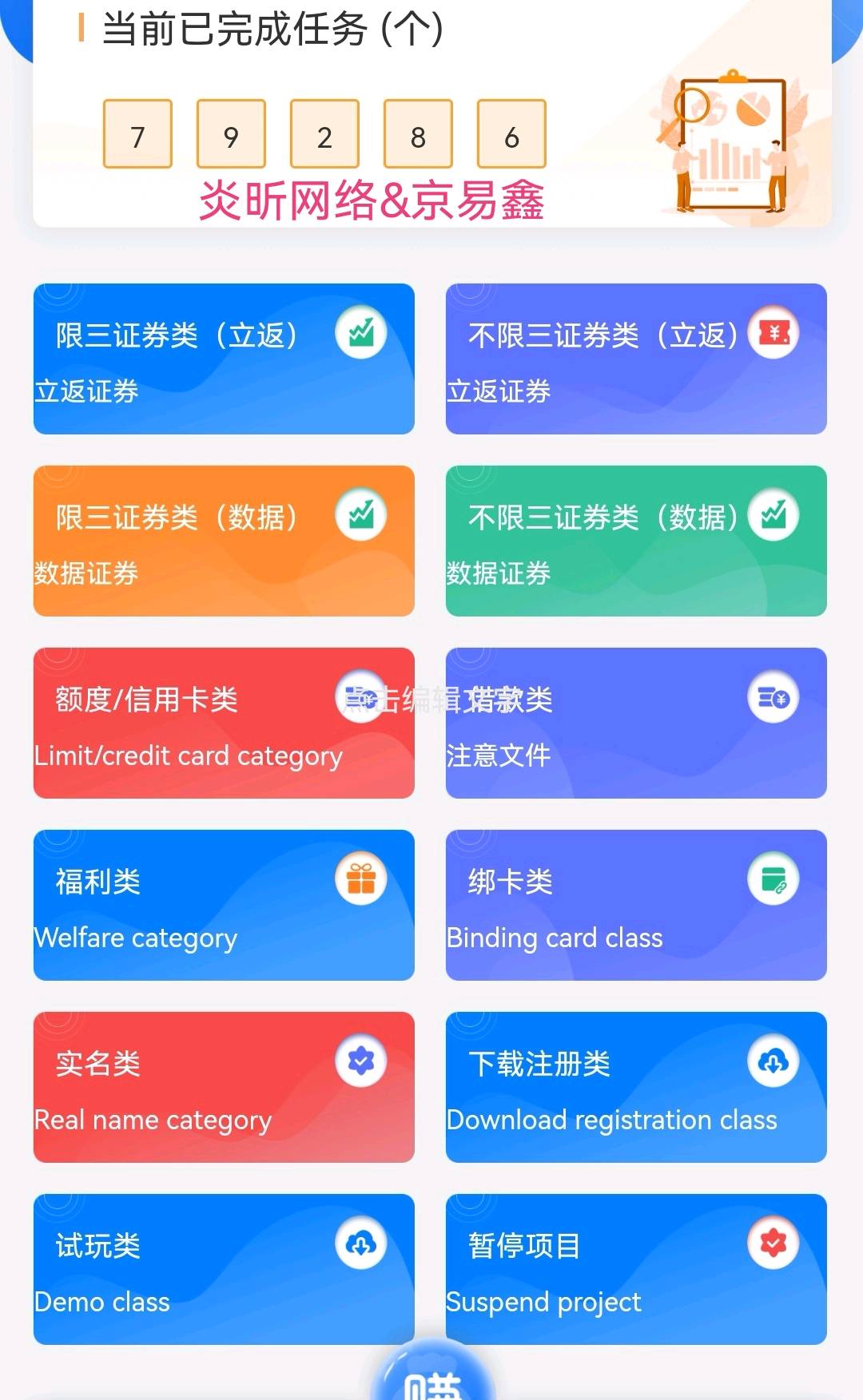Select 不限三证券类（数据）card
Screen dimensions: 863x1400
pos(636,541)
